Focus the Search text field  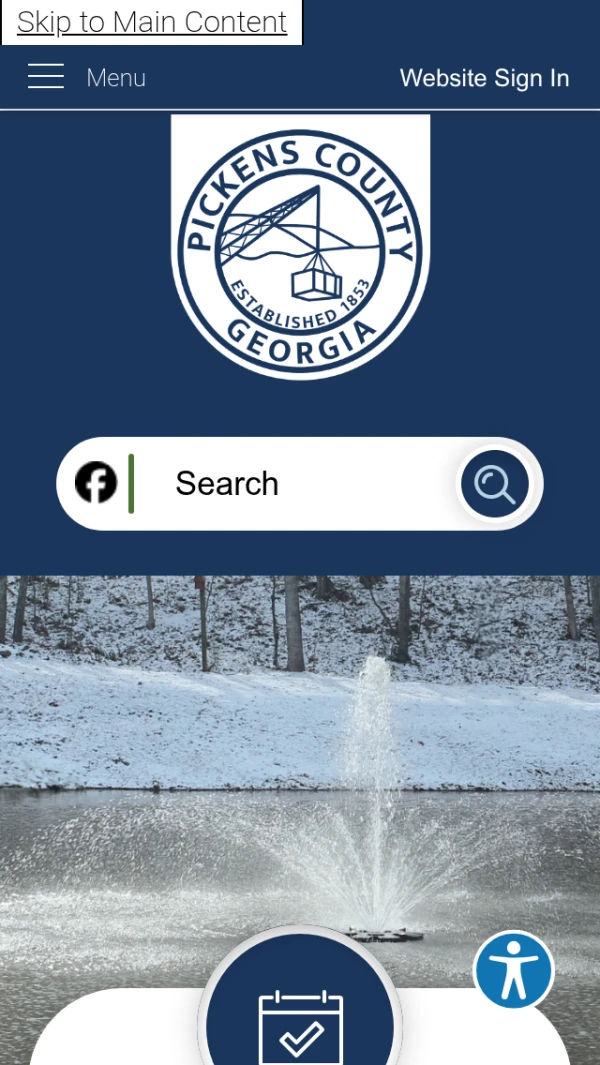pyautogui.click(x=300, y=484)
